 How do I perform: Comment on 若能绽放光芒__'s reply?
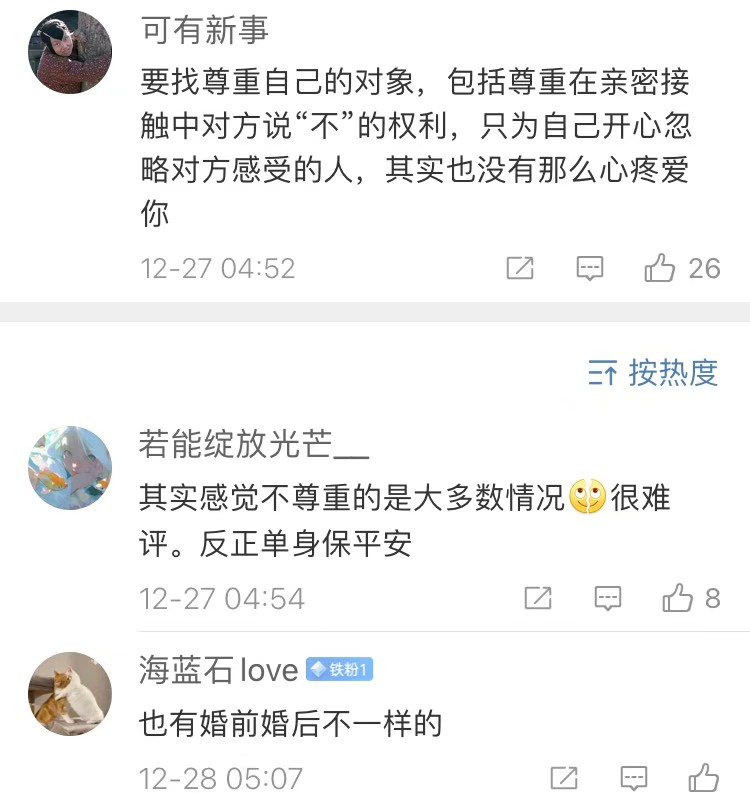click(x=608, y=598)
